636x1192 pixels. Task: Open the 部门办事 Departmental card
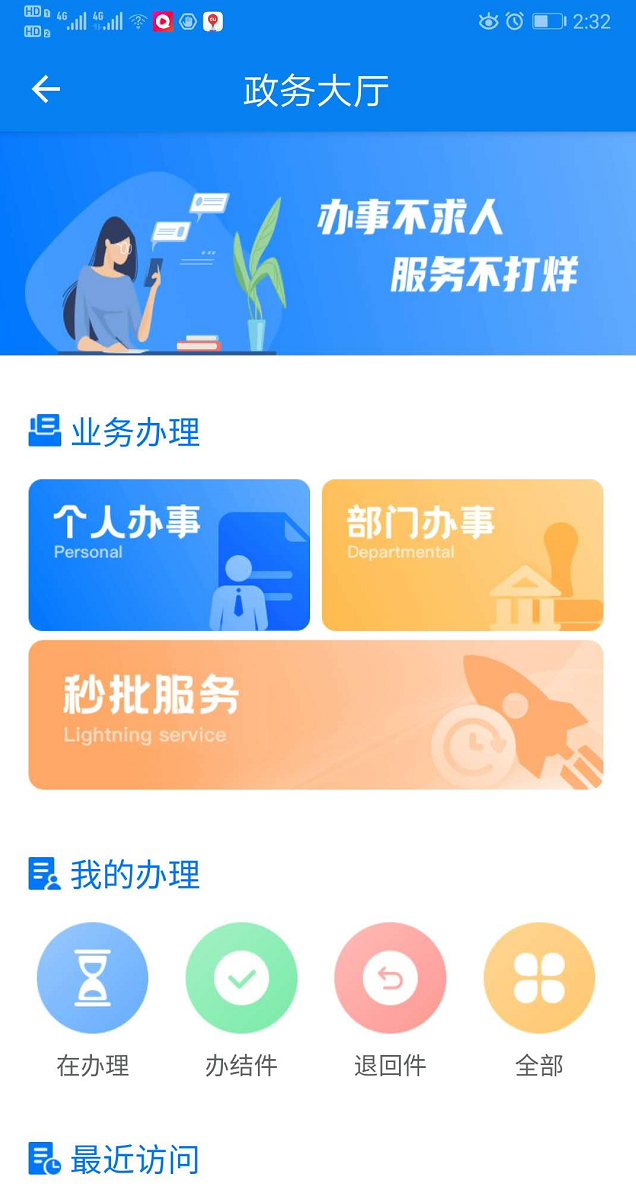tap(462, 555)
